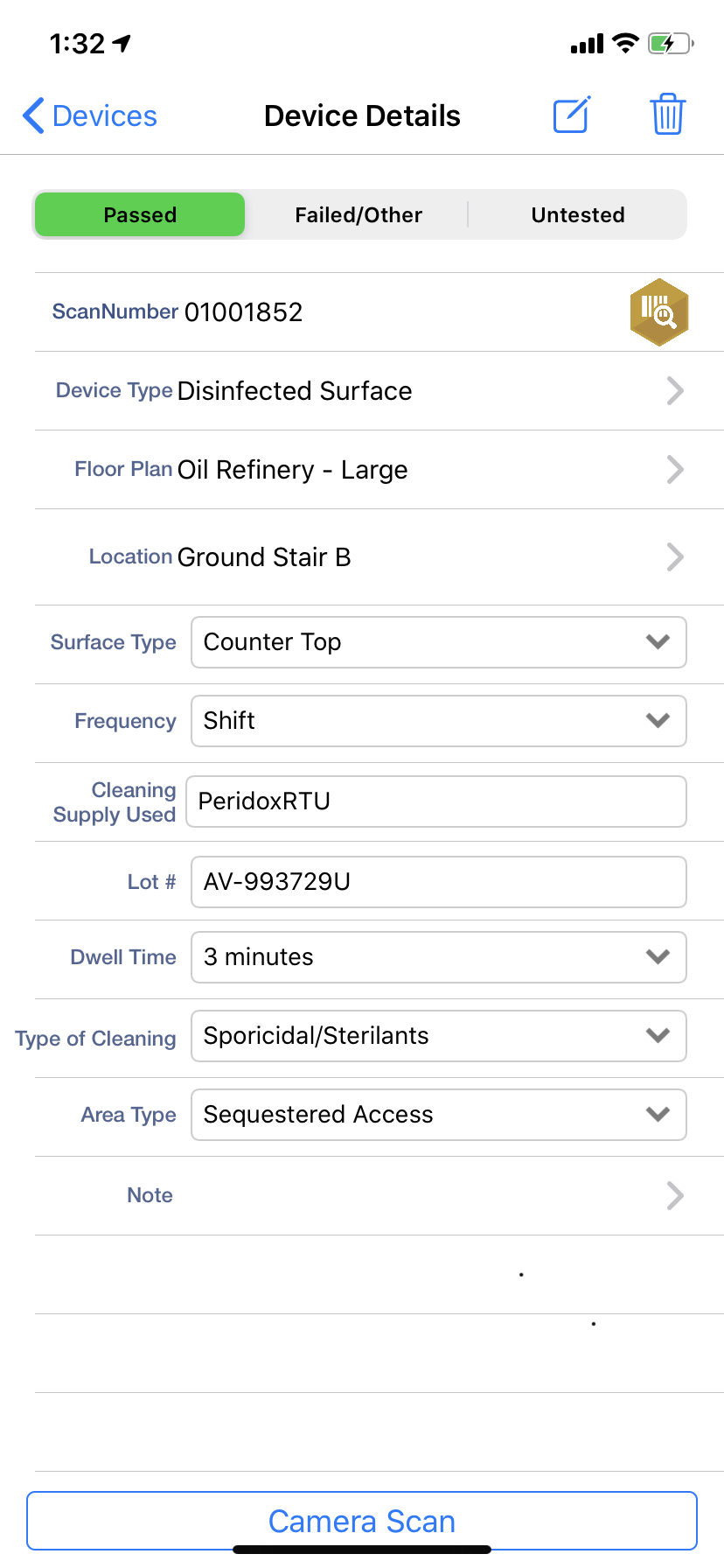The image size is (724, 1568).
Task: Open the Frequency dropdown
Action: [438, 721]
